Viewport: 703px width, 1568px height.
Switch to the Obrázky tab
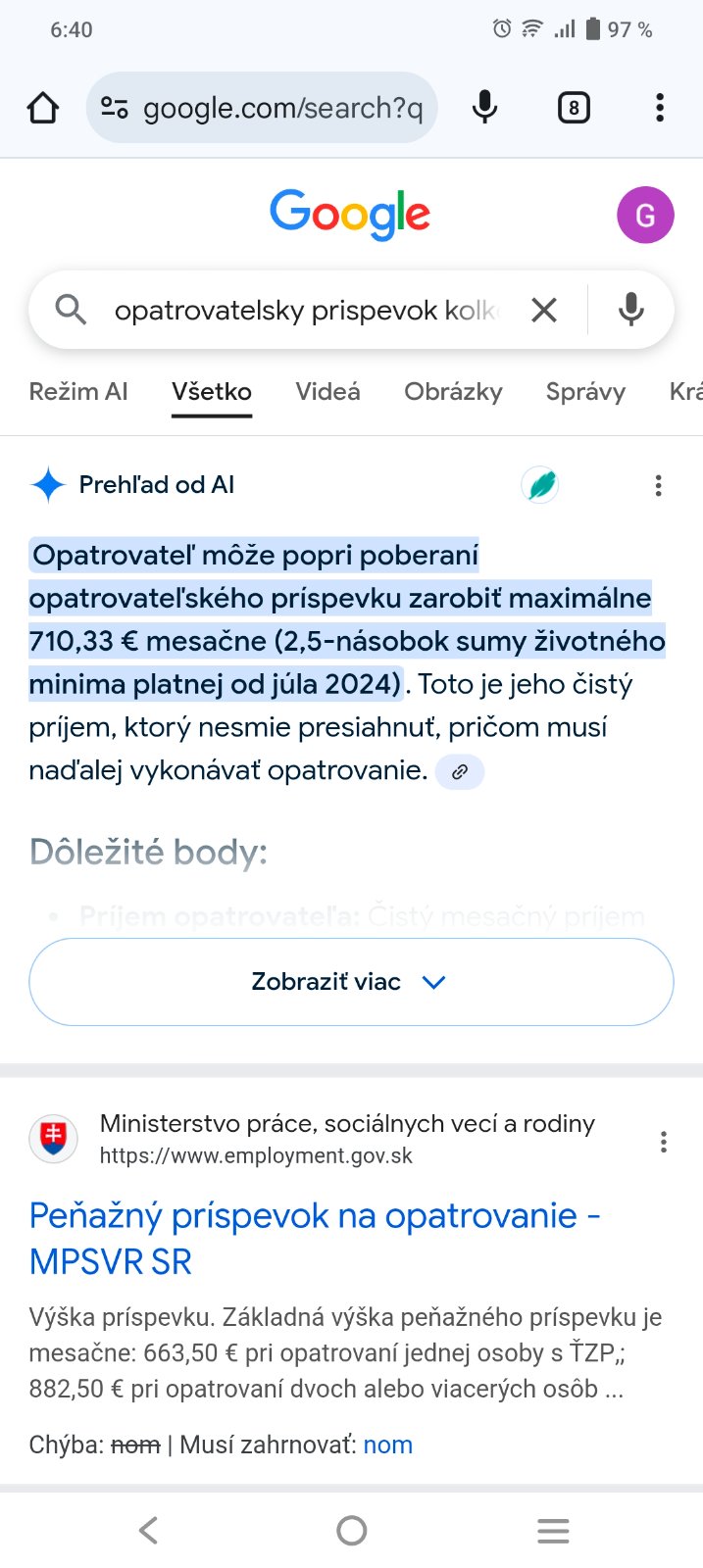click(x=453, y=392)
